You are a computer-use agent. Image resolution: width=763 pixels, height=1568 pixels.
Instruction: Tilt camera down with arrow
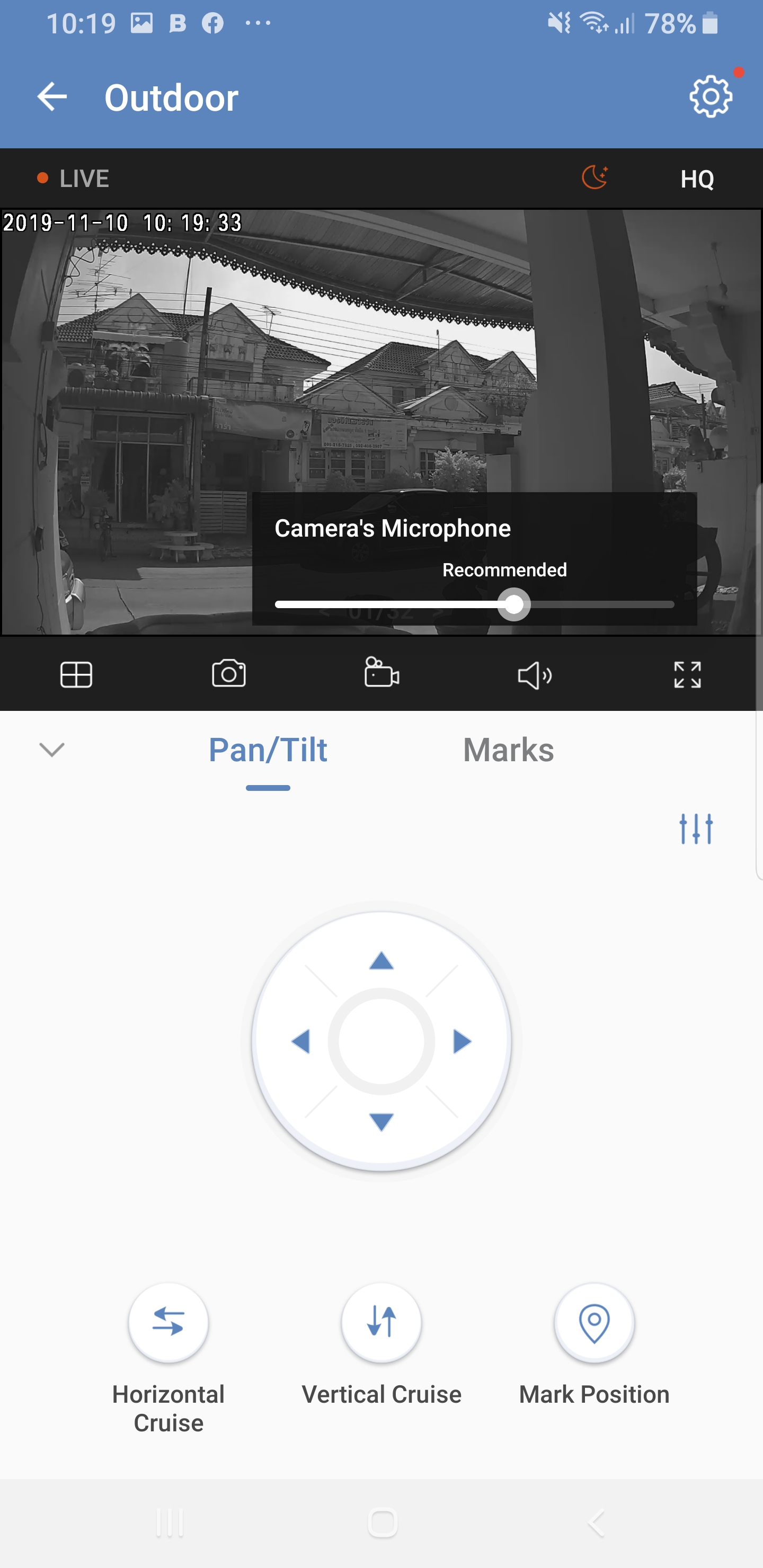coord(381,1122)
